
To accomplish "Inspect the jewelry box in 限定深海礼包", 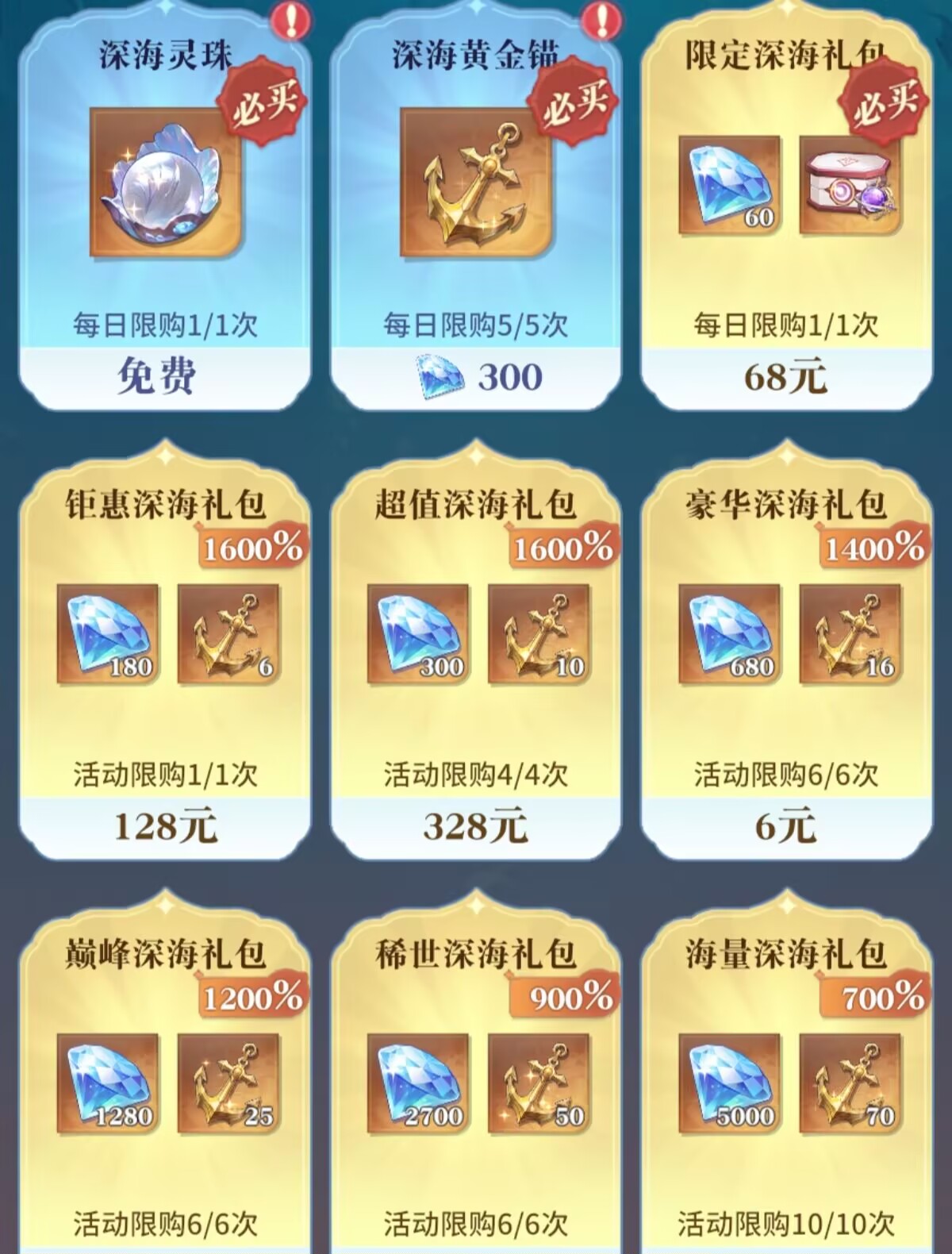I will click(850, 185).
